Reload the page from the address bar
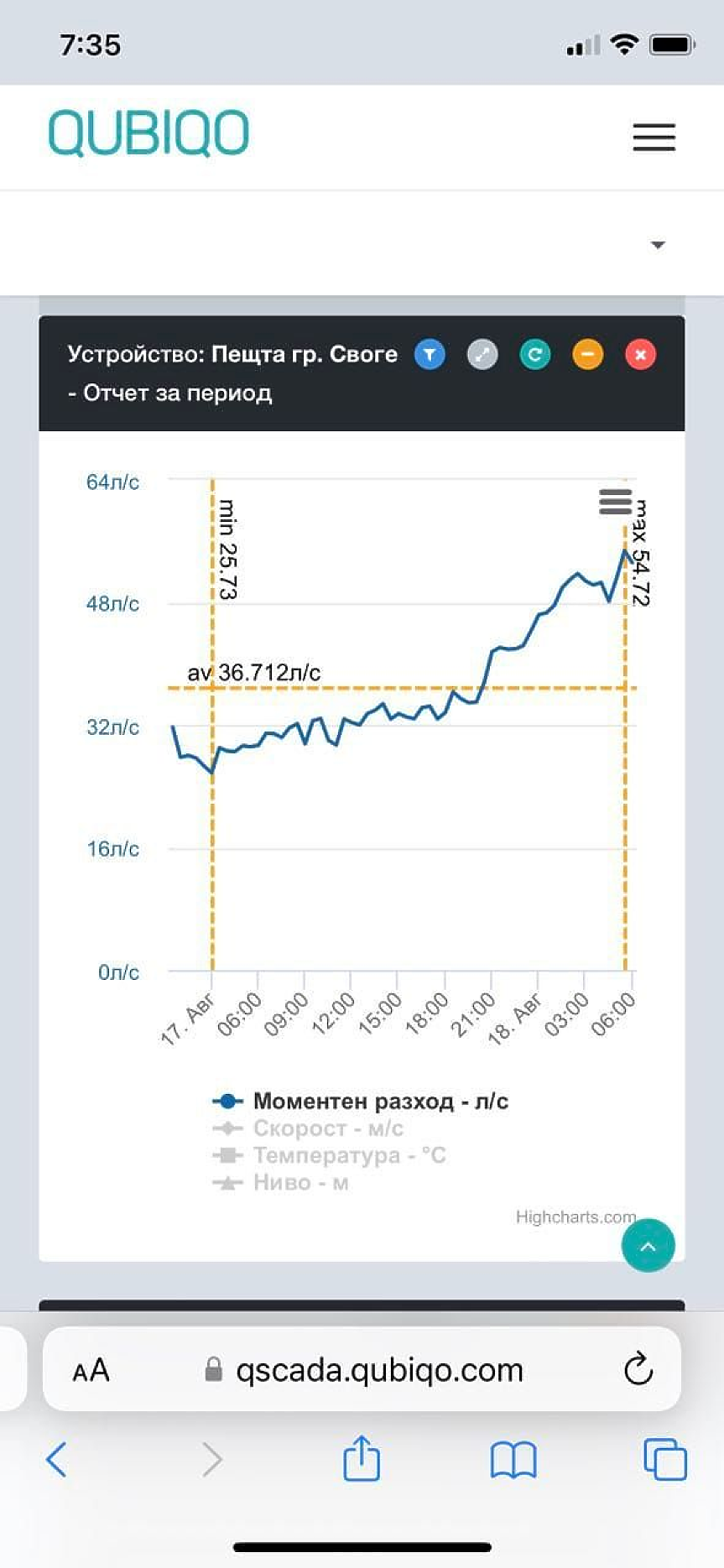The height and width of the screenshot is (1568, 724). point(638,1370)
